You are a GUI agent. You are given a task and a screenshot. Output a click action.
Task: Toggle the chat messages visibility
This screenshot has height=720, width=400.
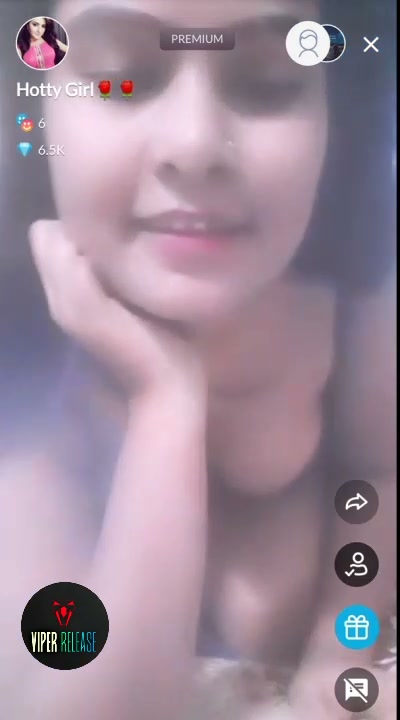pyautogui.click(x=356, y=689)
